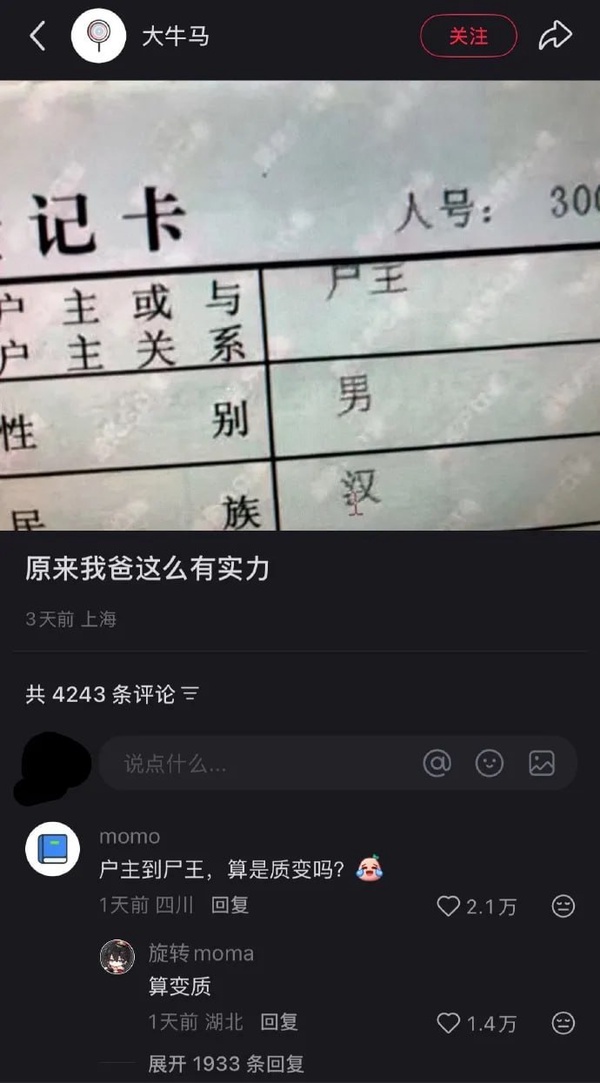Go back using the top-left arrow
The width and height of the screenshot is (600, 1083).
pyautogui.click(x=38, y=37)
